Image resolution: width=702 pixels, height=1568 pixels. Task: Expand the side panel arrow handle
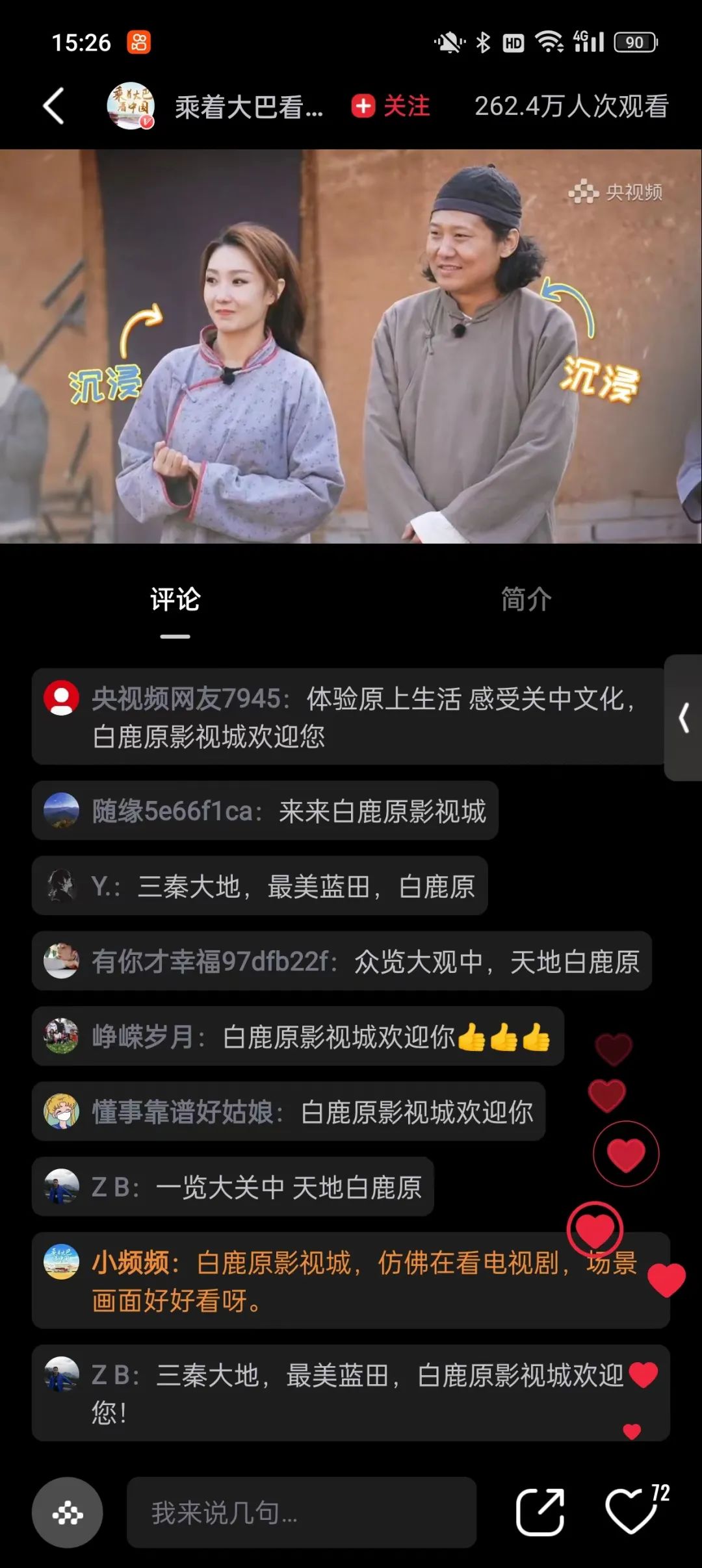click(684, 718)
